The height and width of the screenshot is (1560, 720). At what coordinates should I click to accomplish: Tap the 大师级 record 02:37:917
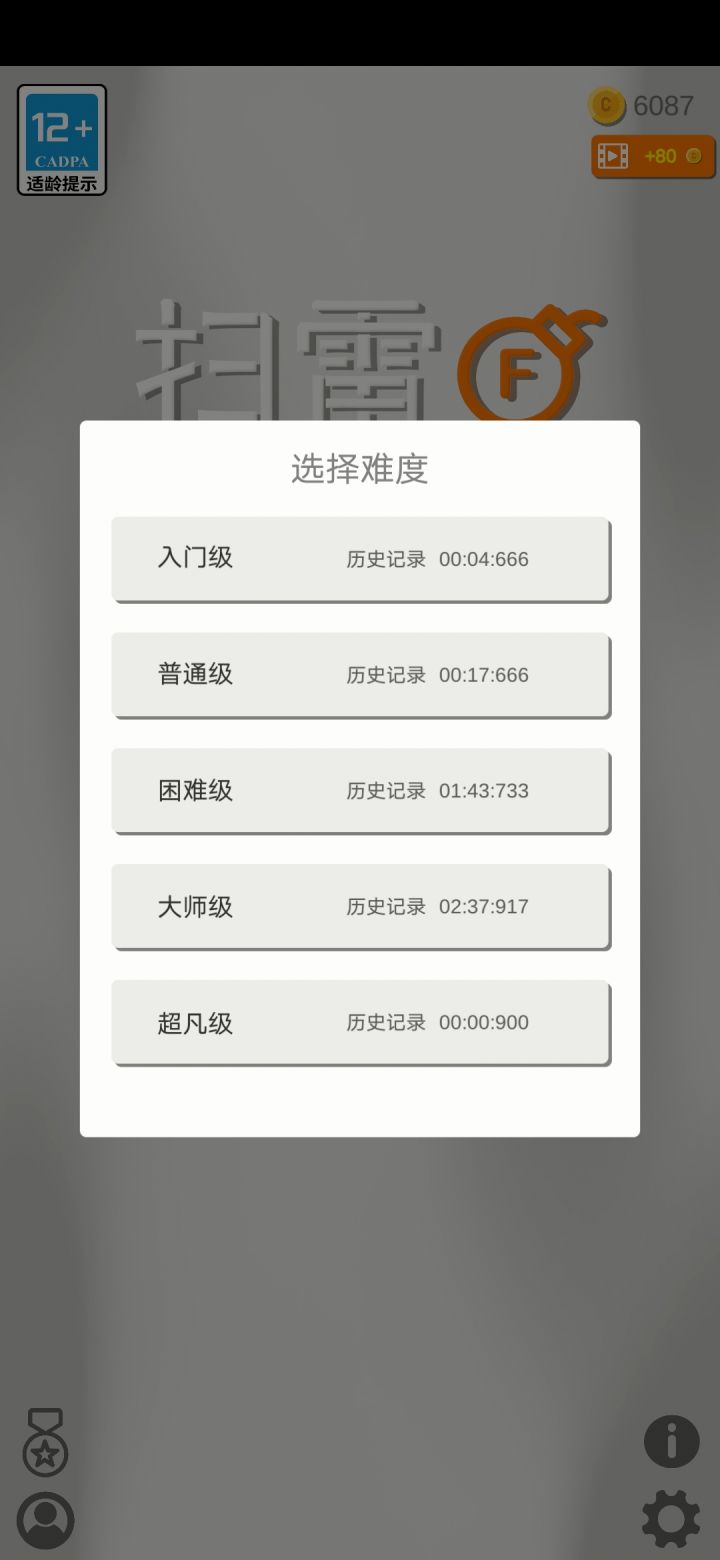[482, 907]
